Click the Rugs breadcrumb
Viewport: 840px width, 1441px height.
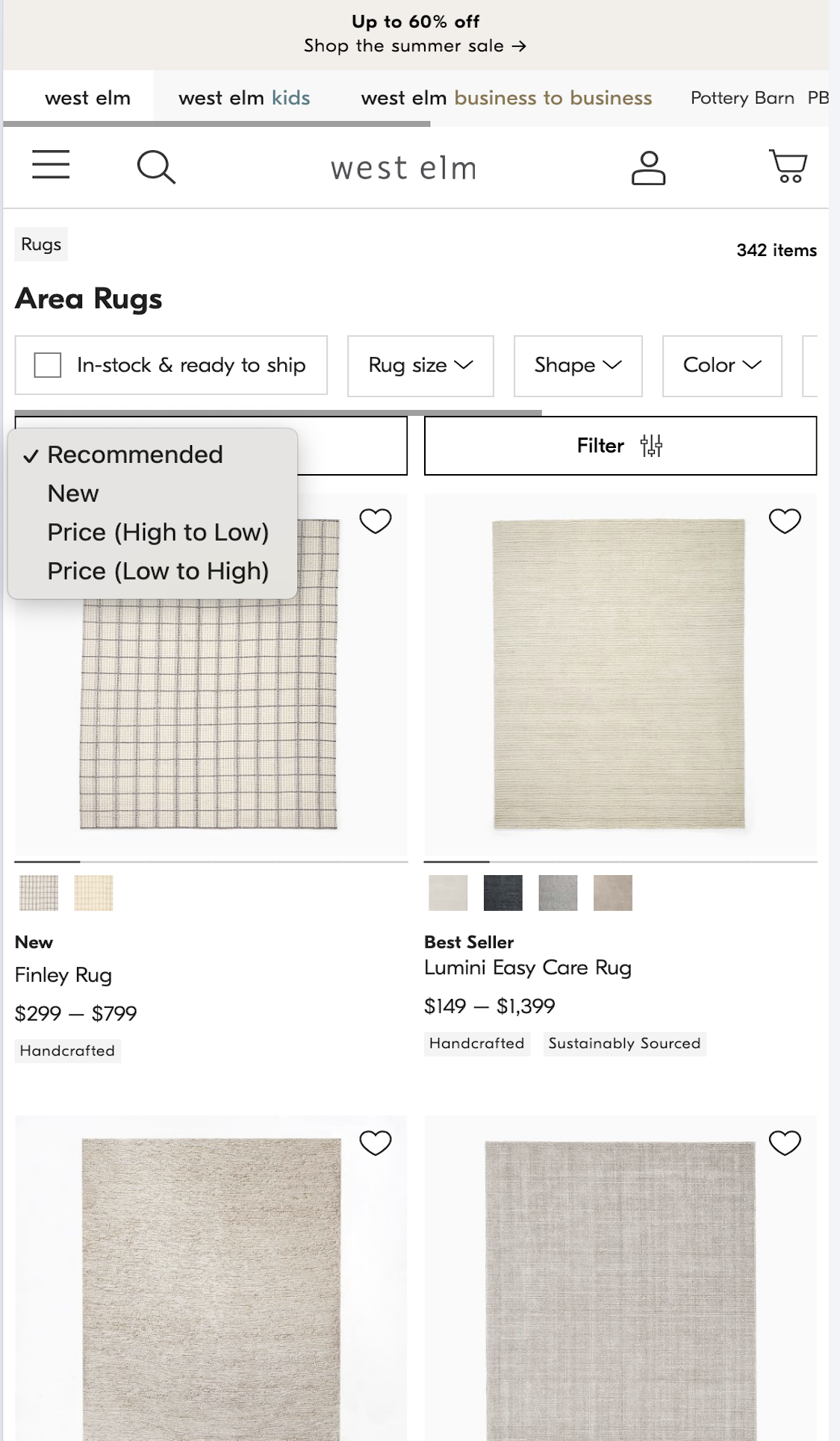pyautogui.click(x=40, y=244)
